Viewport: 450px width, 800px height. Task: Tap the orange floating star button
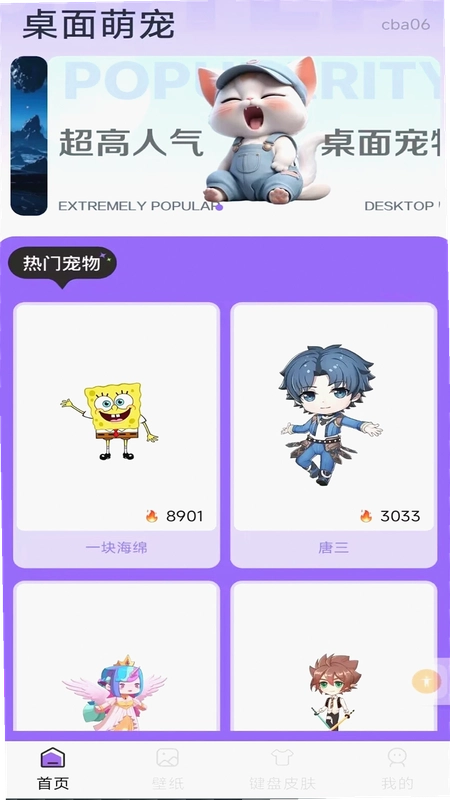click(427, 681)
